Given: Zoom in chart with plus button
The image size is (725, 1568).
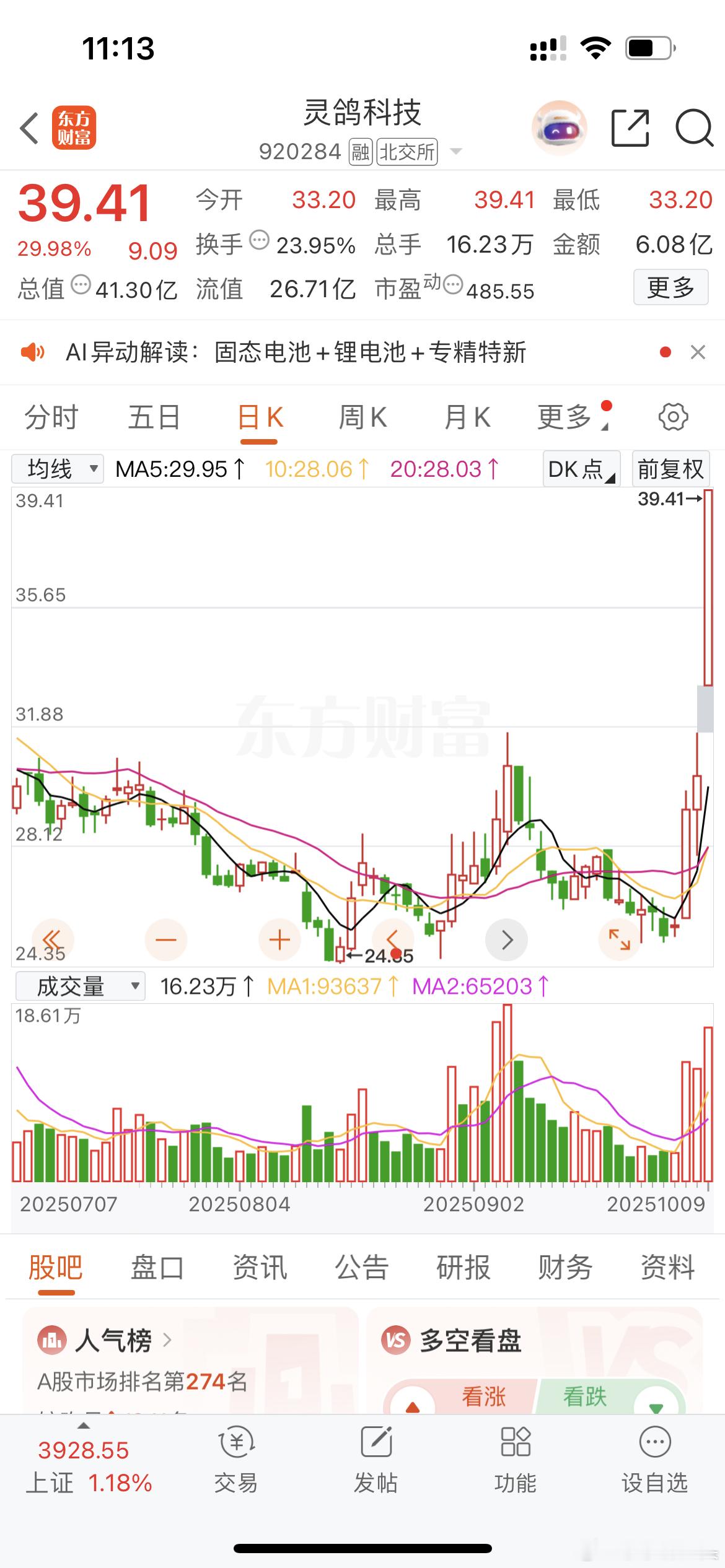Looking at the screenshot, I should pyautogui.click(x=279, y=940).
